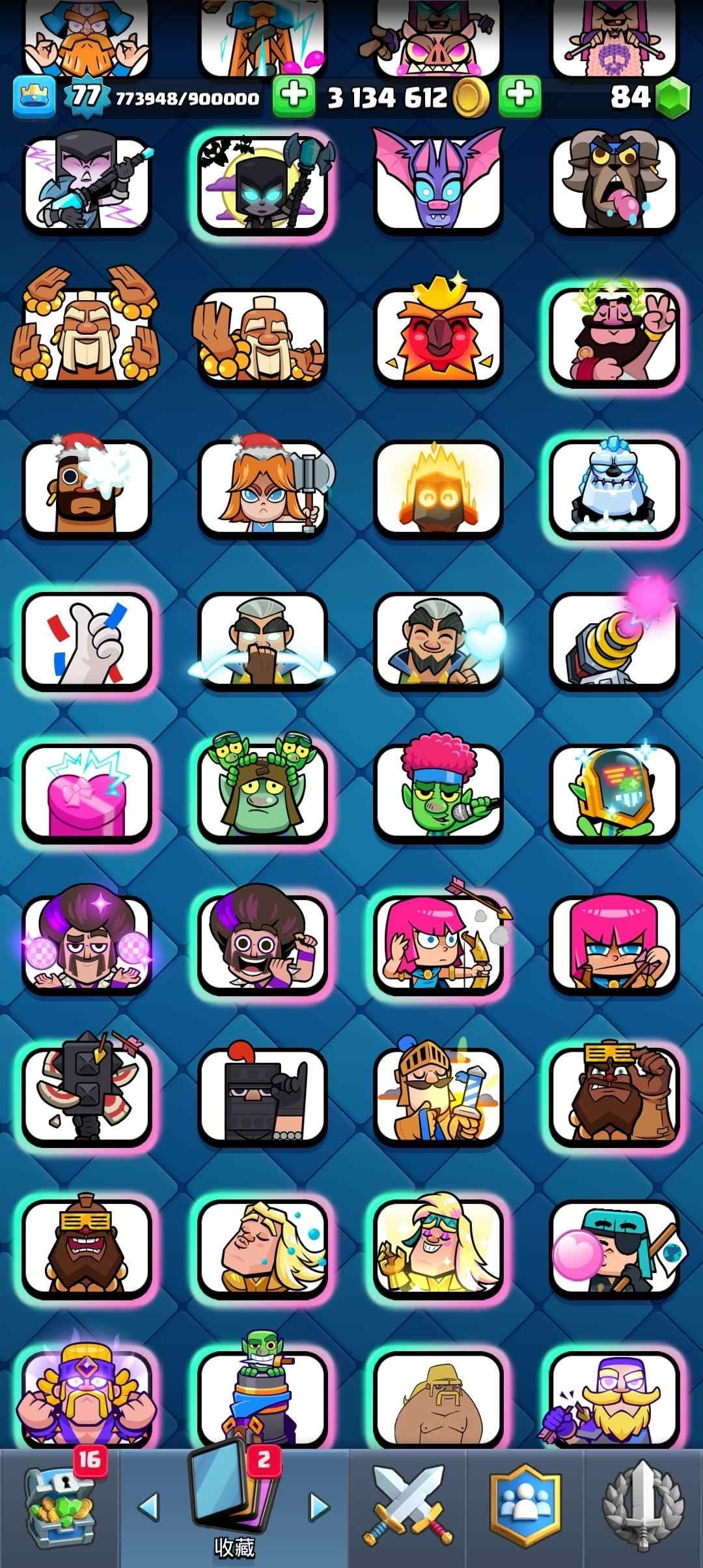Select the purple bat emote
Image resolution: width=703 pixels, height=1568 pixels.
point(438,182)
